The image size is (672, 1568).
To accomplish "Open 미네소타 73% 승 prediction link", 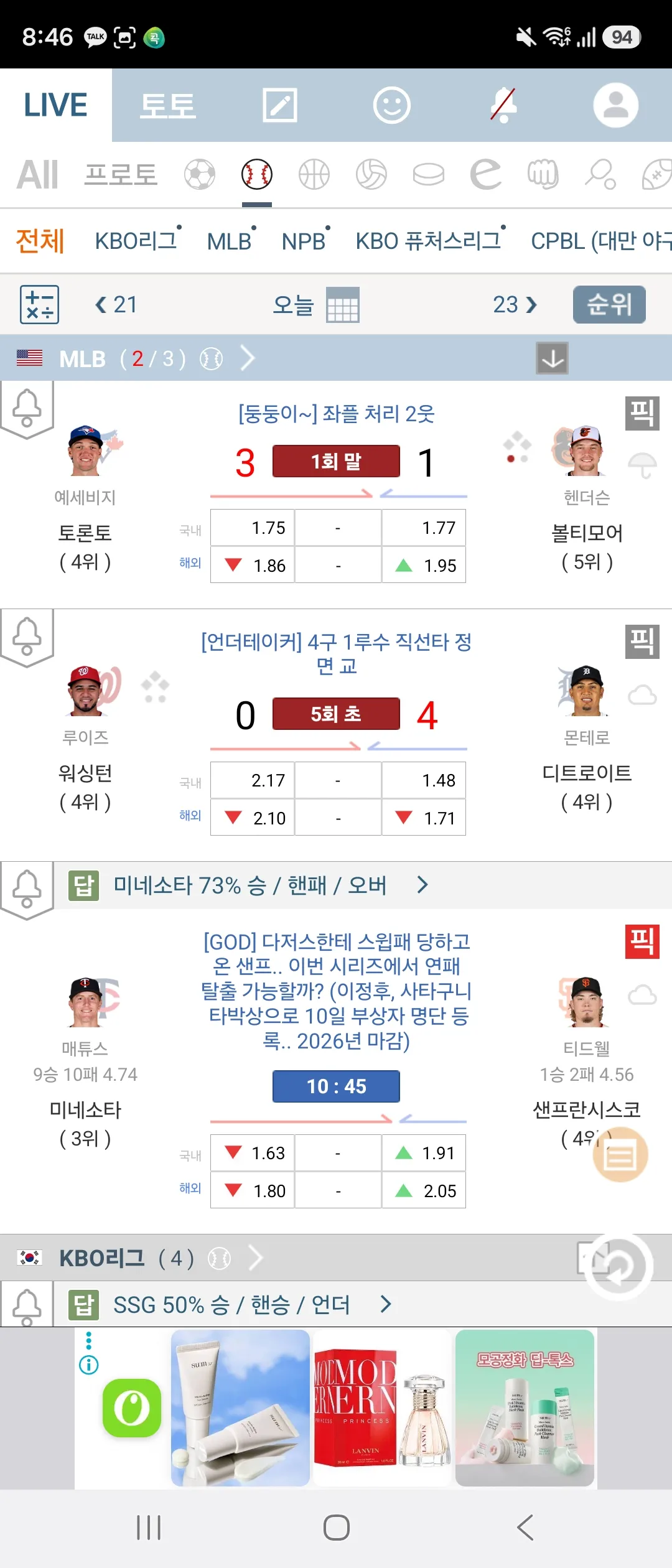I will click(x=249, y=885).
